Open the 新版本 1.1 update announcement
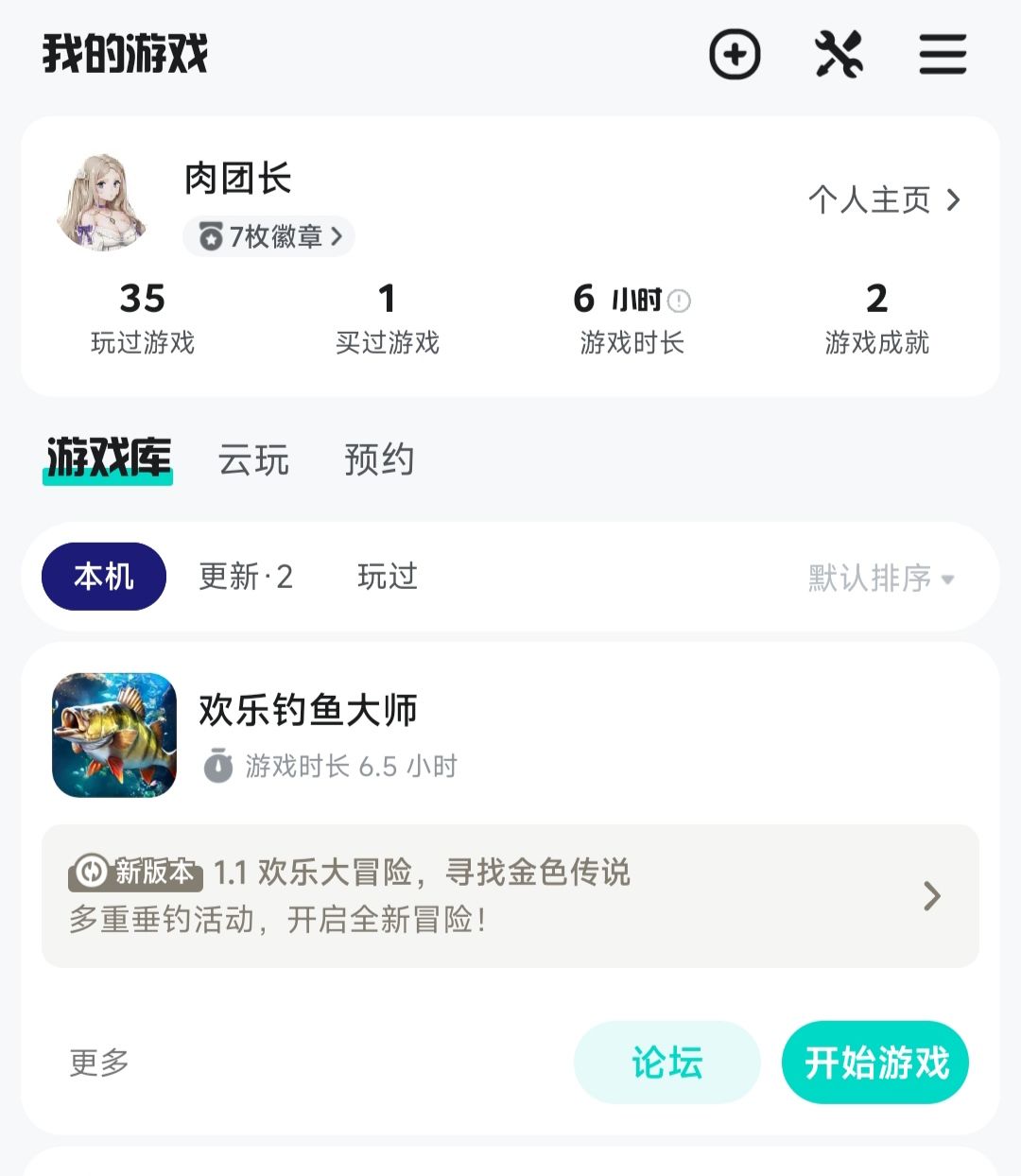1021x1176 pixels. tap(510, 895)
